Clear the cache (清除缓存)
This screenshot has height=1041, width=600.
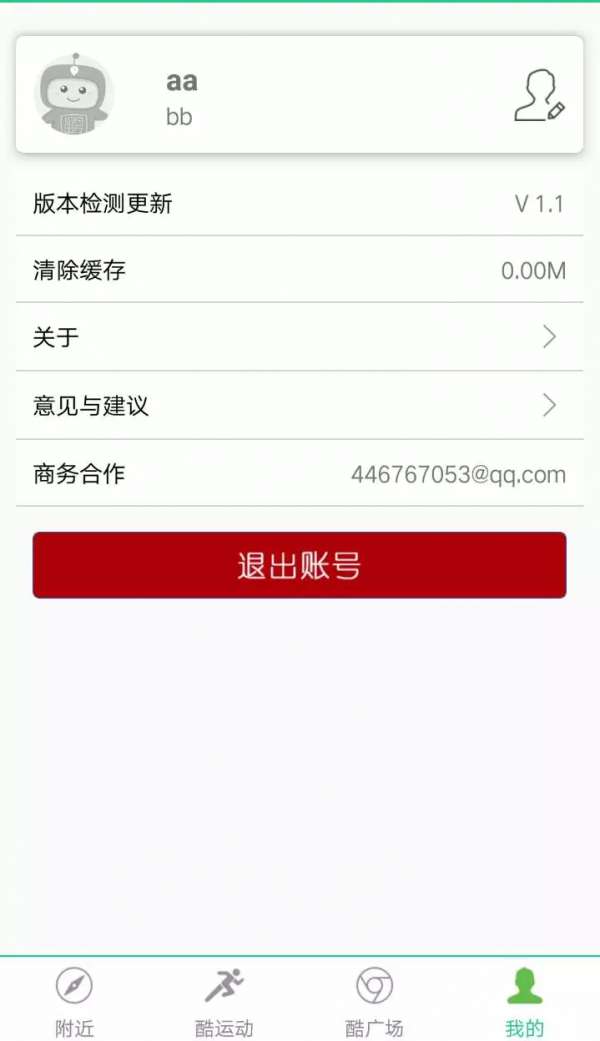click(x=299, y=270)
